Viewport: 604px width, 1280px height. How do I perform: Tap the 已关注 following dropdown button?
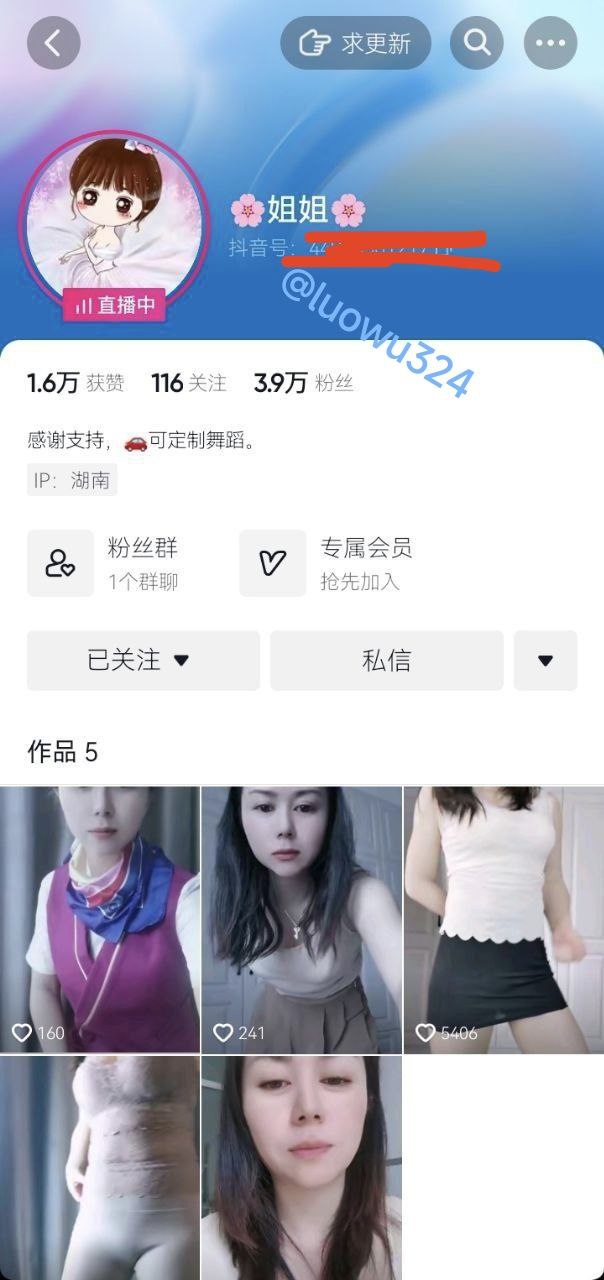pyautogui.click(x=143, y=660)
